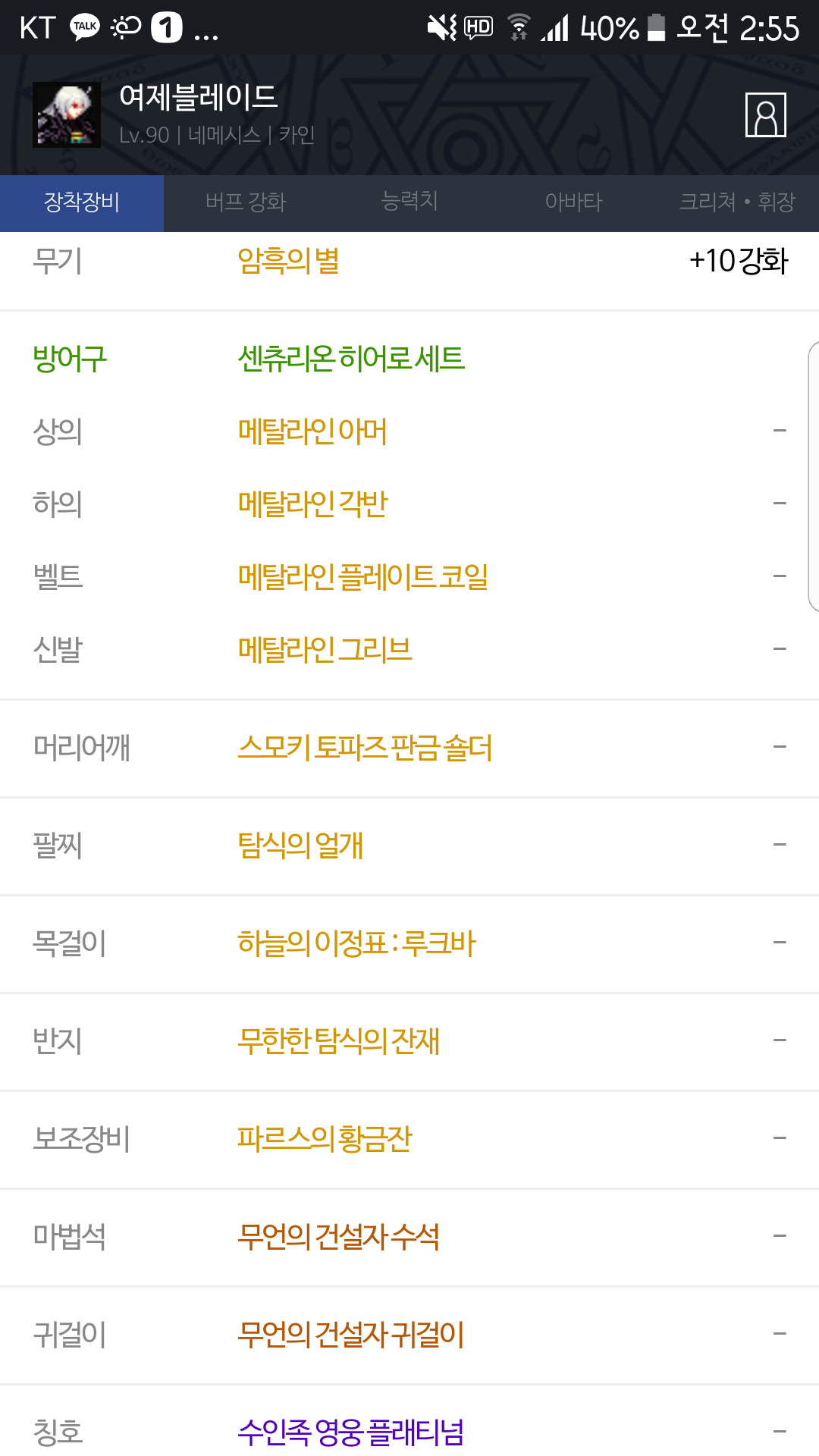The height and width of the screenshot is (1456, 819).
Task: Open 메탈라인 그리브 shoes item
Action: tap(325, 649)
